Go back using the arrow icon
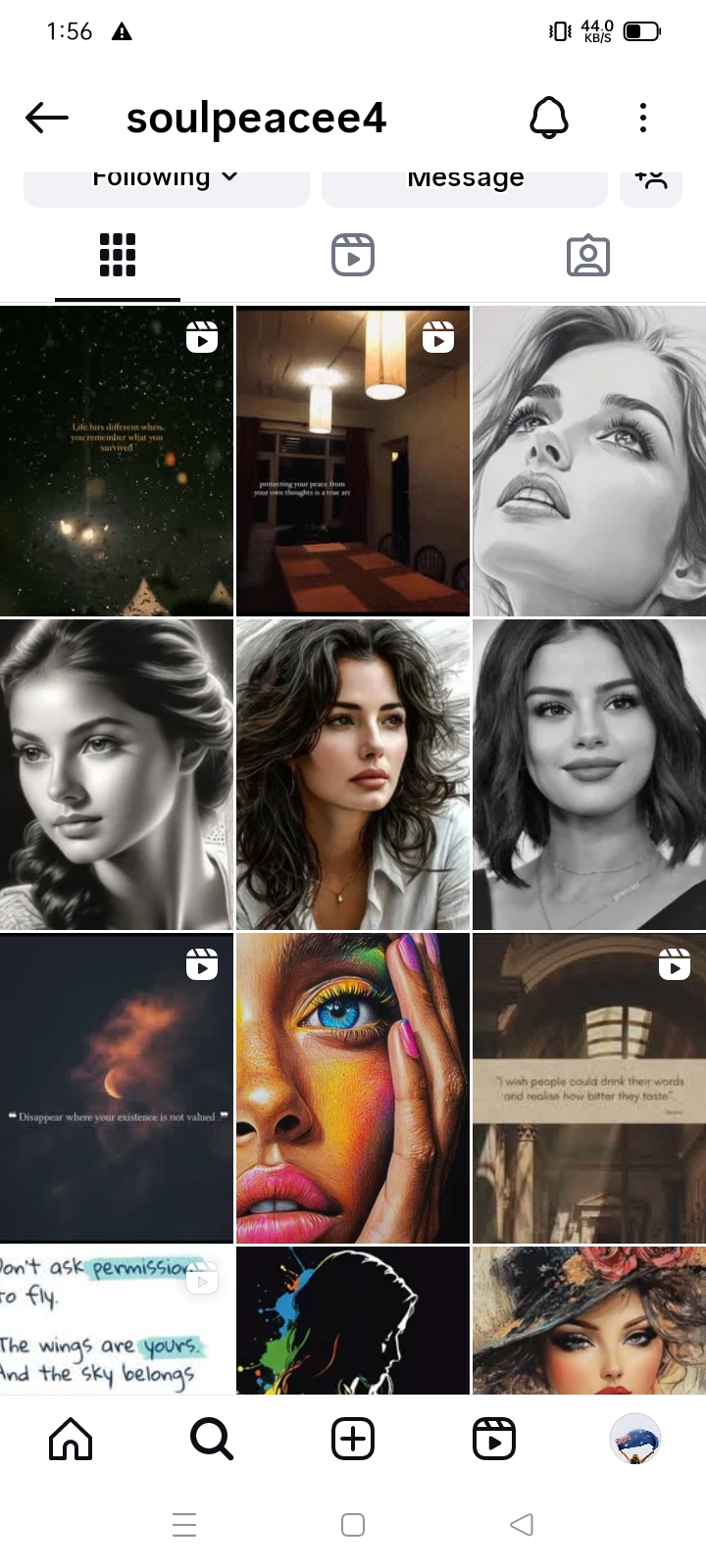The height and width of the screenshot is (1568, 706). pos(47,119)
